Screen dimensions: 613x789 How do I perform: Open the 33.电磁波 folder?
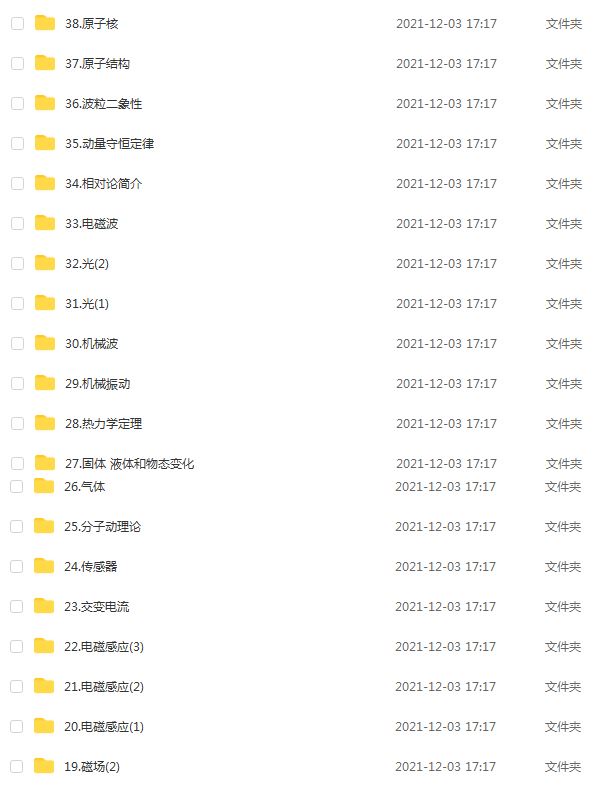pyautogui.click(x=91, y=224)
